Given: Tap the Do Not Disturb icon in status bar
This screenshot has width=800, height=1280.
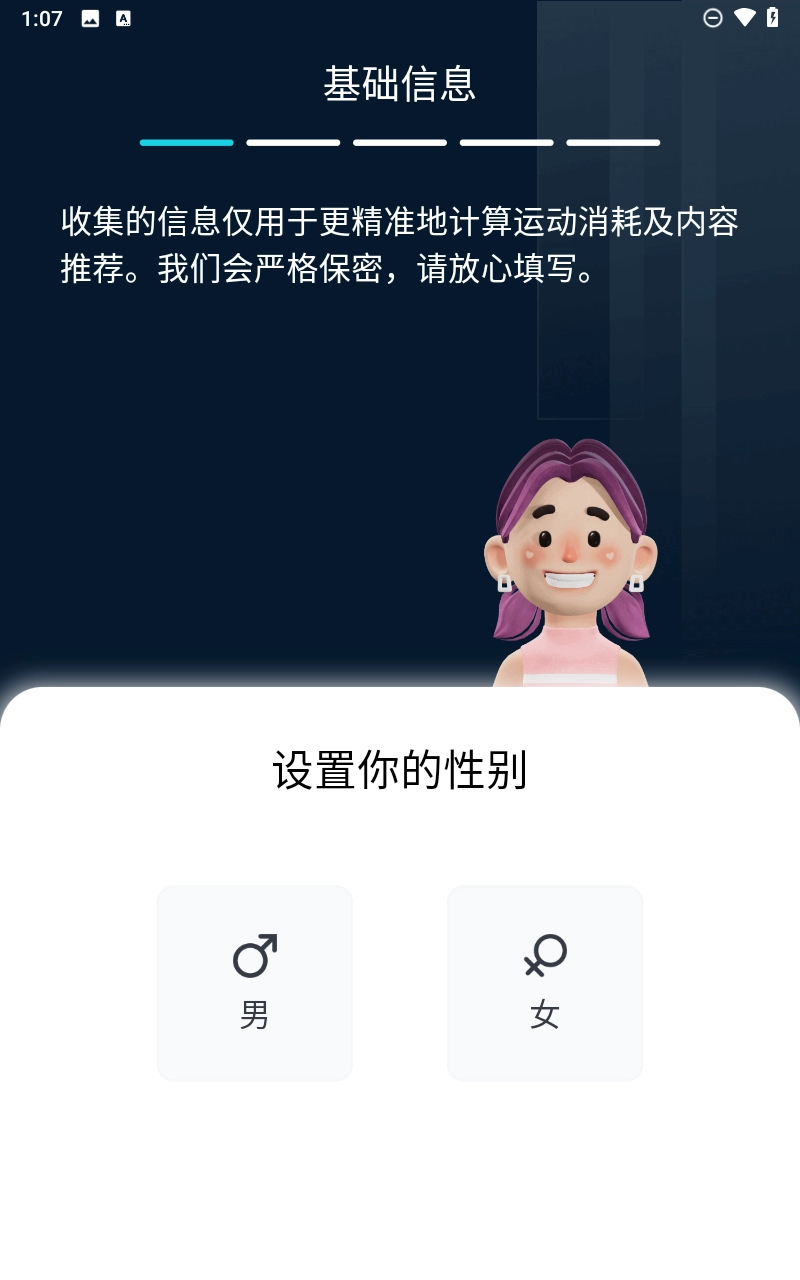Looking at the screenshot, I should click(x=713, y=17).
